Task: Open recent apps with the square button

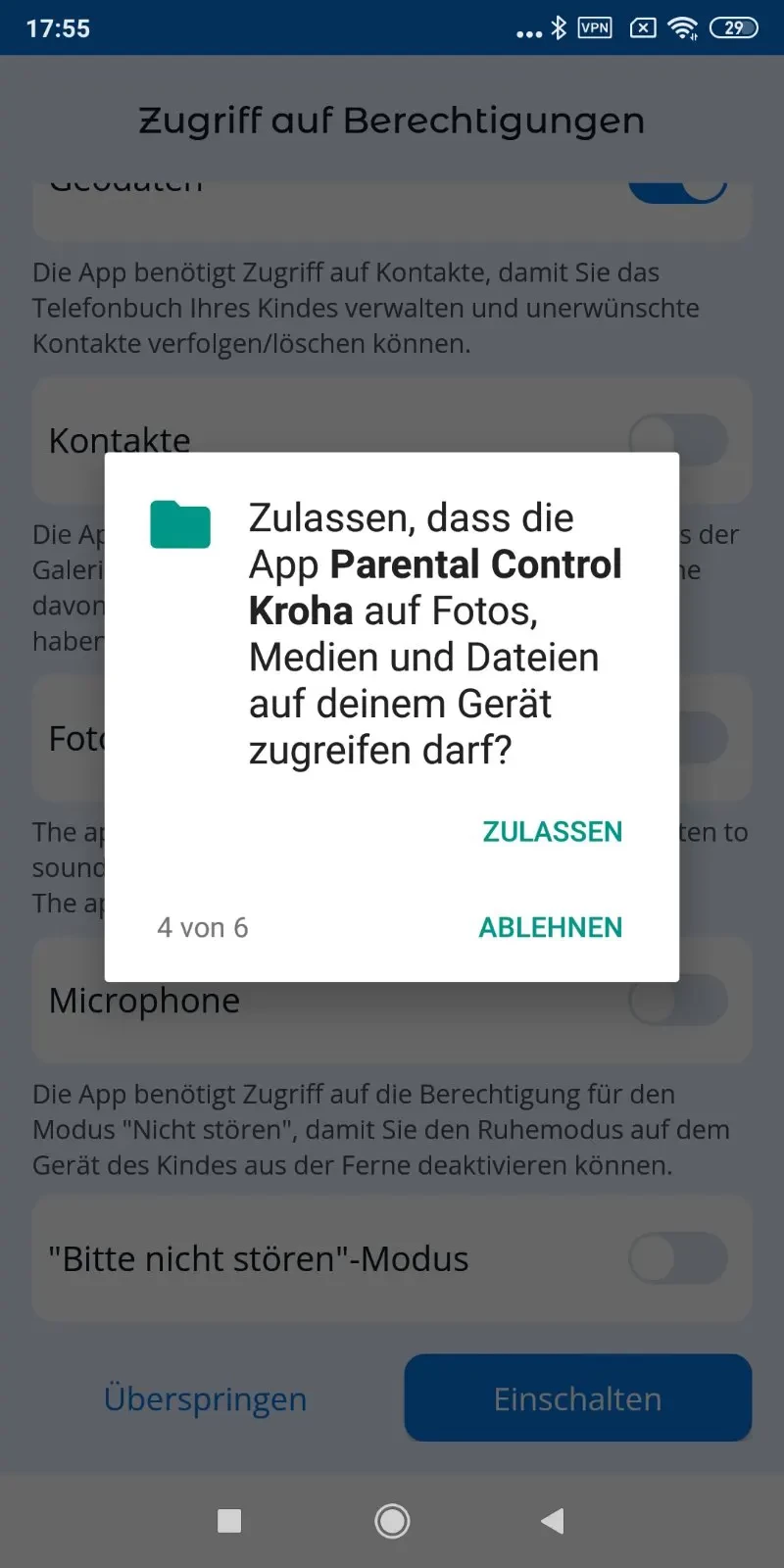Action: (229, 1521)
